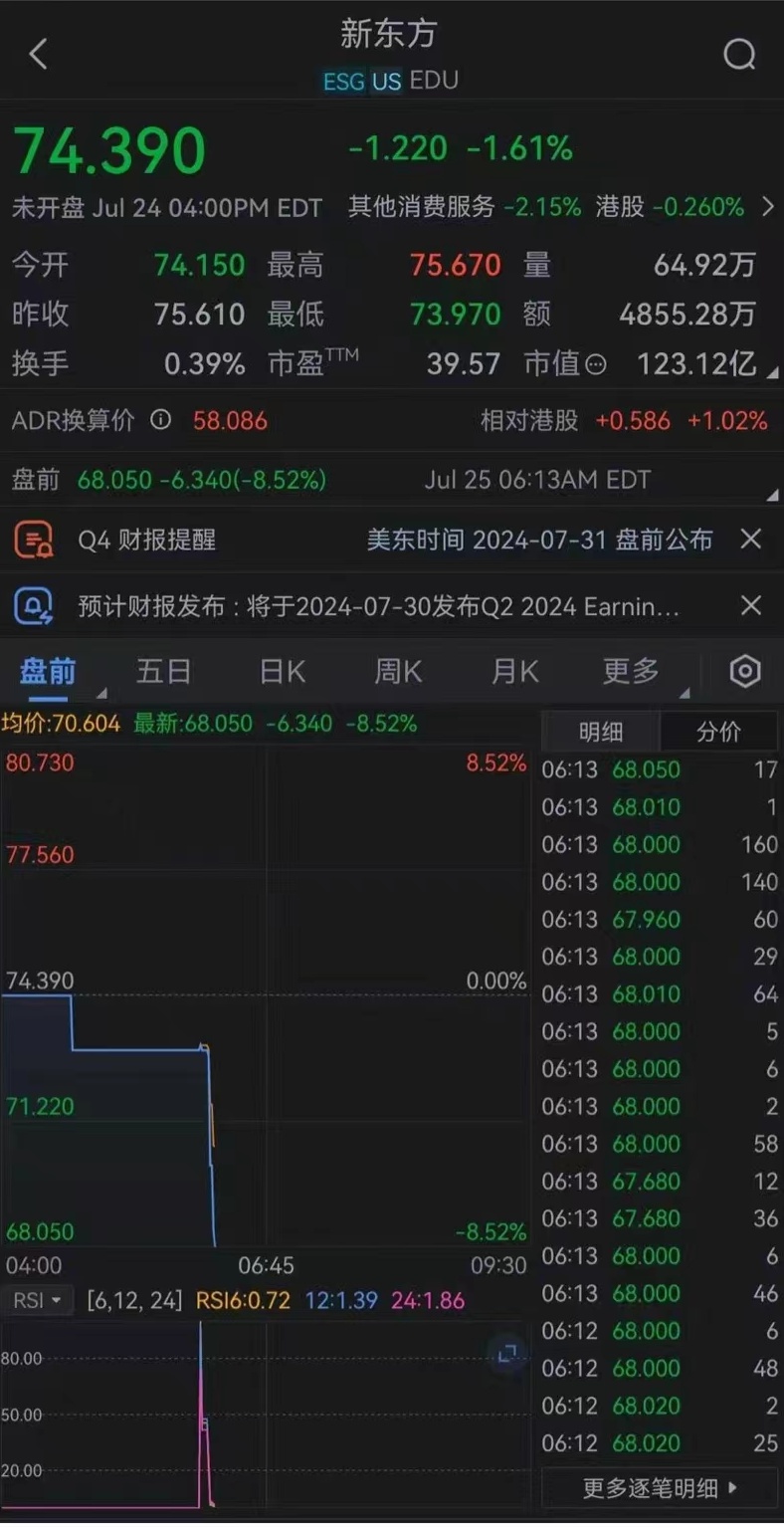Switch to the 日K chart
This screenshot has height=1528, width=784.
click(x=283, y=672)
